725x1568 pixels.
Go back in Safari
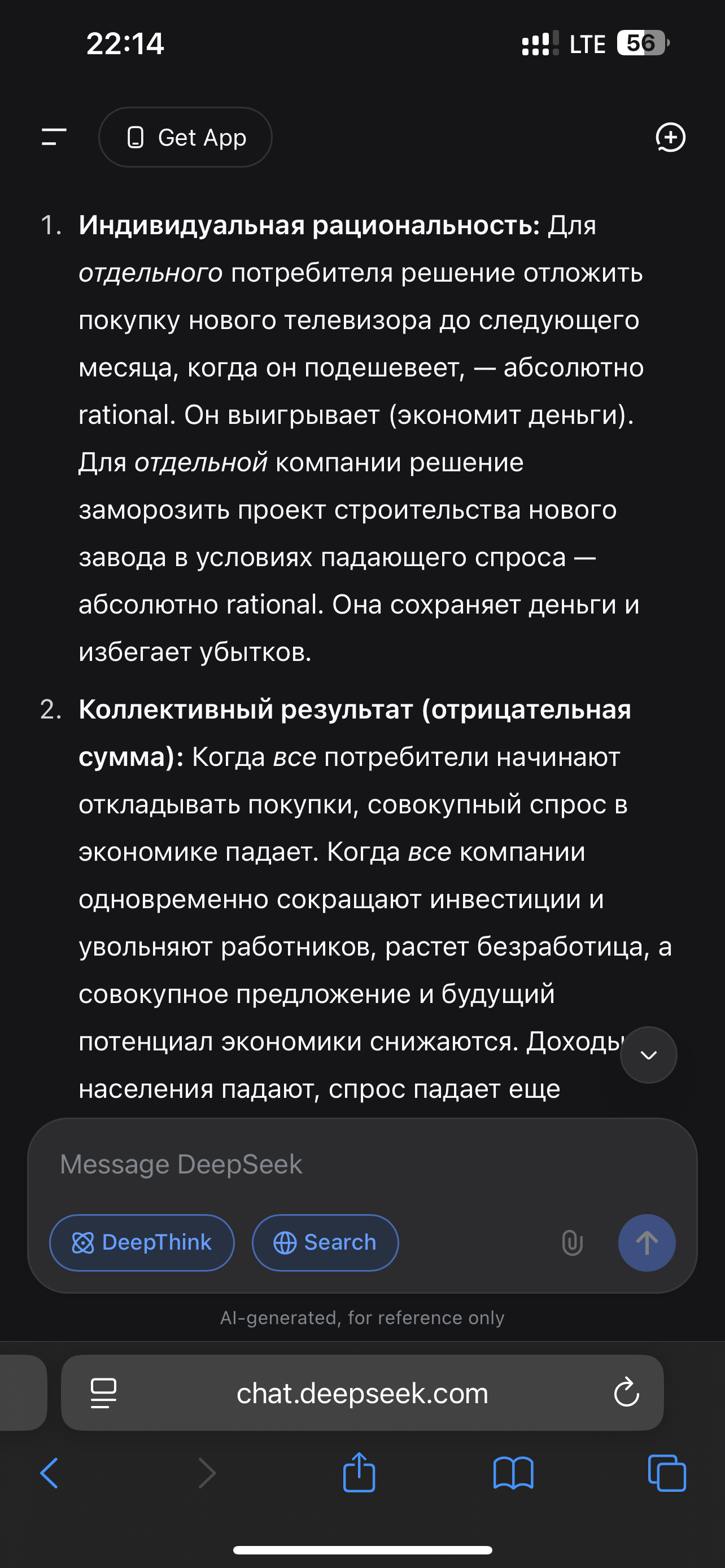coord(49,1473)
